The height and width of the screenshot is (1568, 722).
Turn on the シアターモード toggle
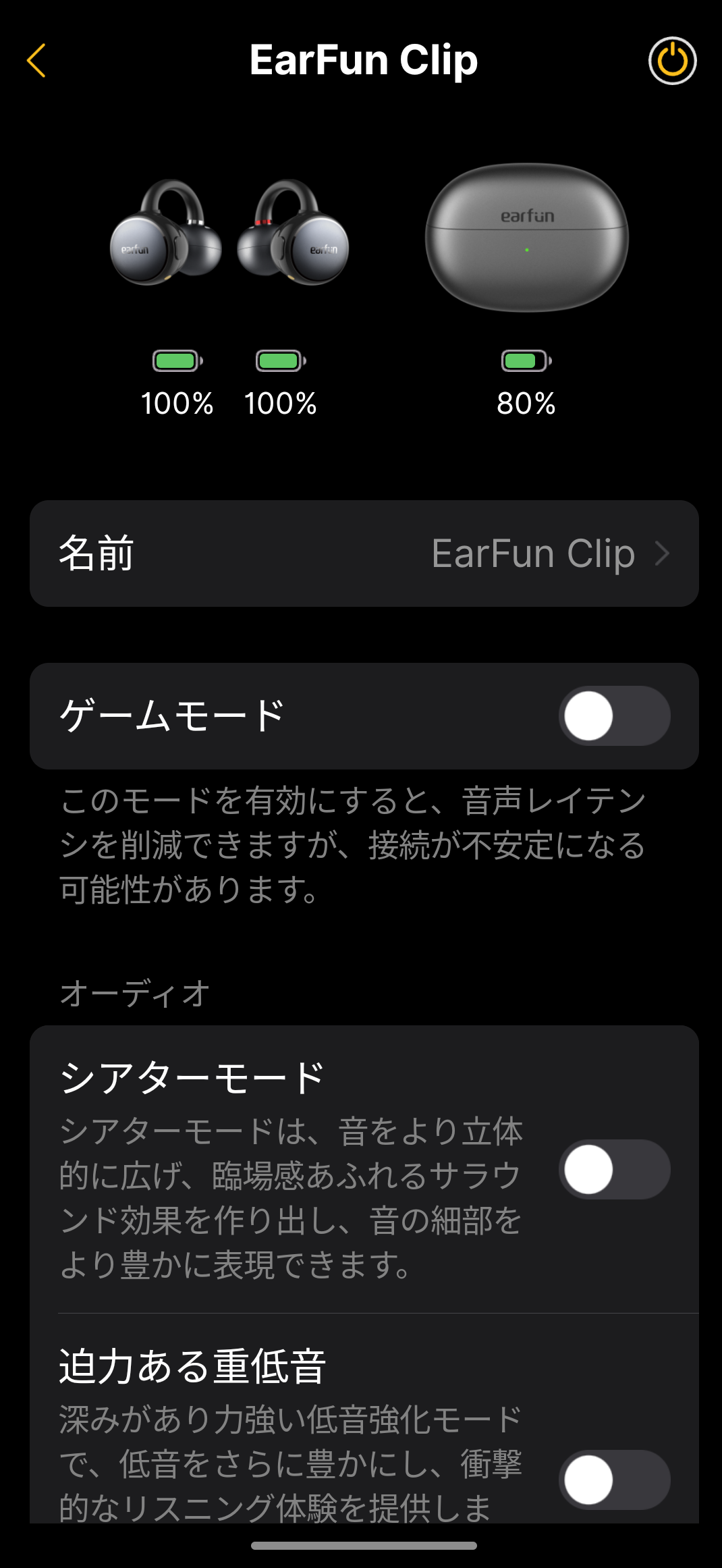pyautogui.click(x=613, y=1170)
